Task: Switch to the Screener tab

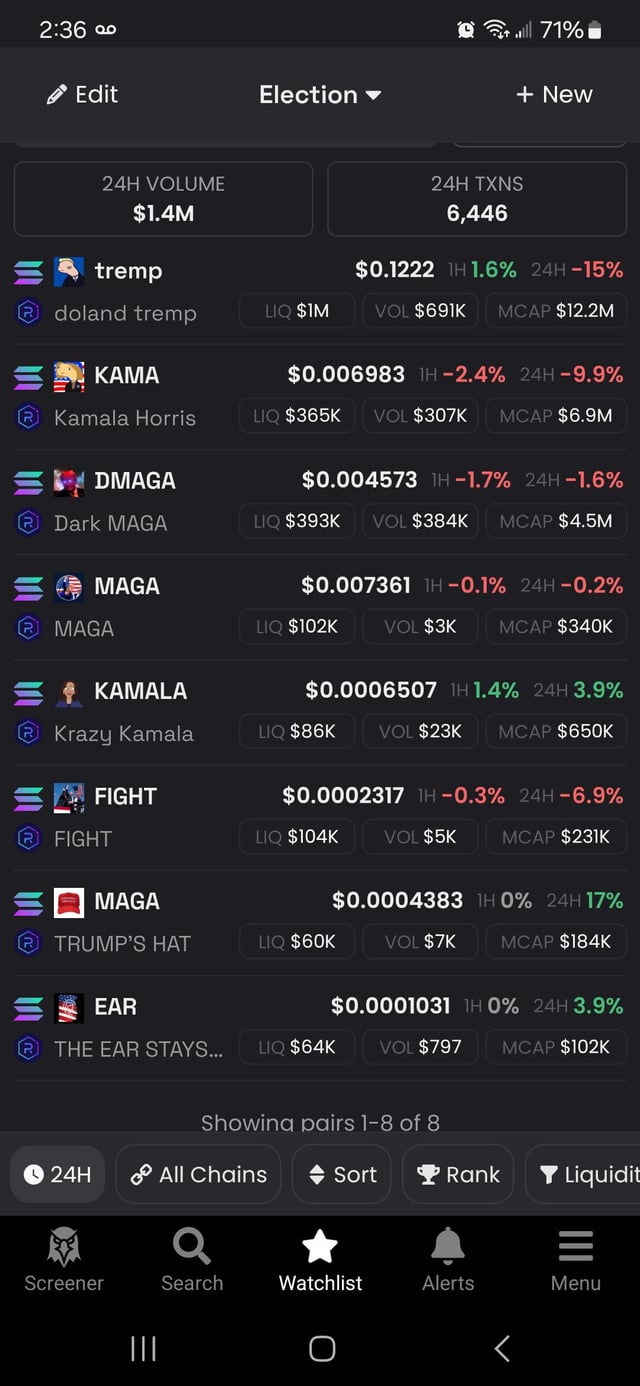Action: pyautogui.click(x=64, y=1262)
